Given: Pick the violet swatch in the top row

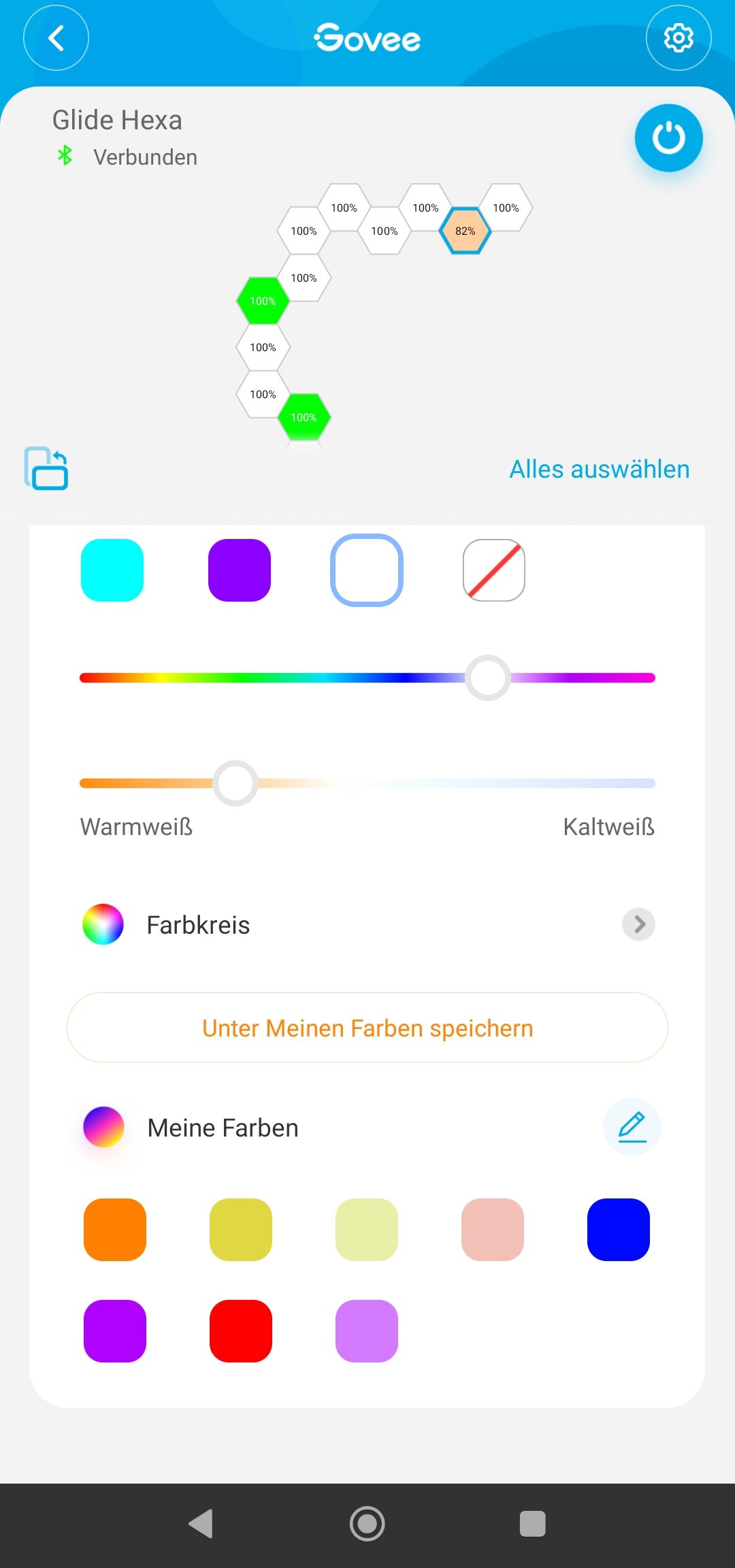Looking at the screenshot, I should tap(240, 570).
